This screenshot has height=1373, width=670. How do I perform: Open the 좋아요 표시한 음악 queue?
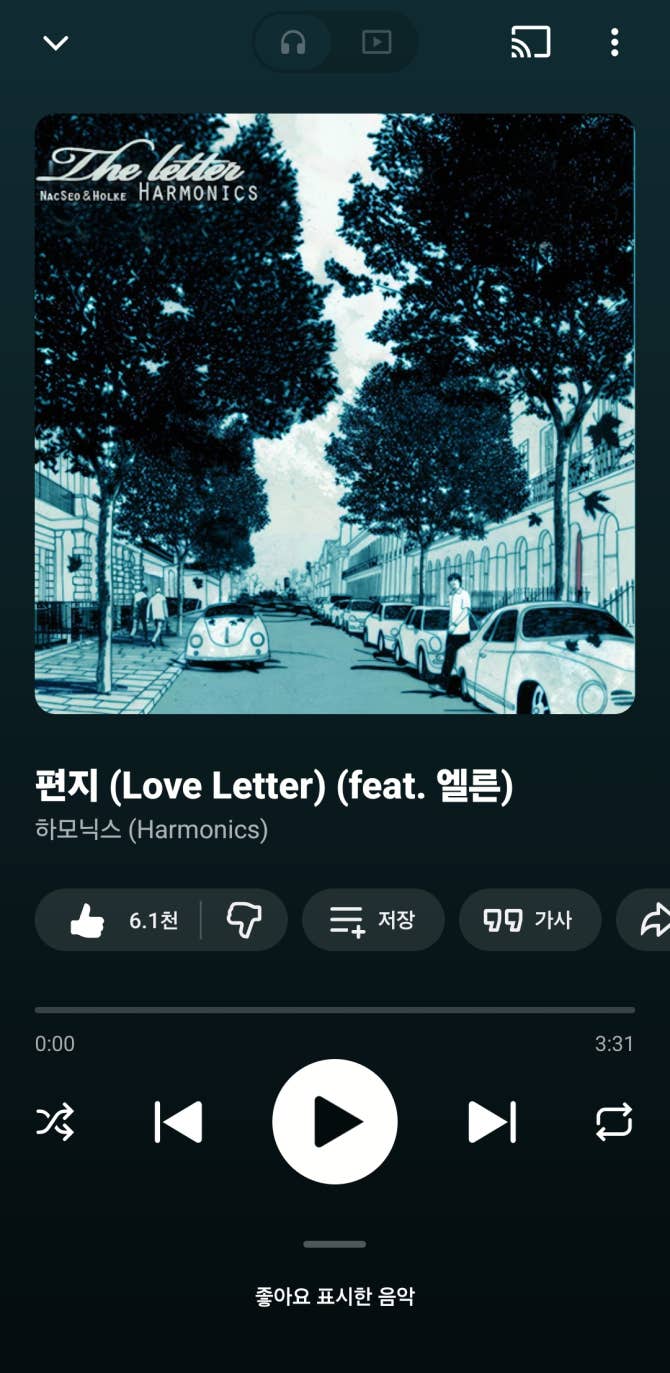coord(334,1297)
